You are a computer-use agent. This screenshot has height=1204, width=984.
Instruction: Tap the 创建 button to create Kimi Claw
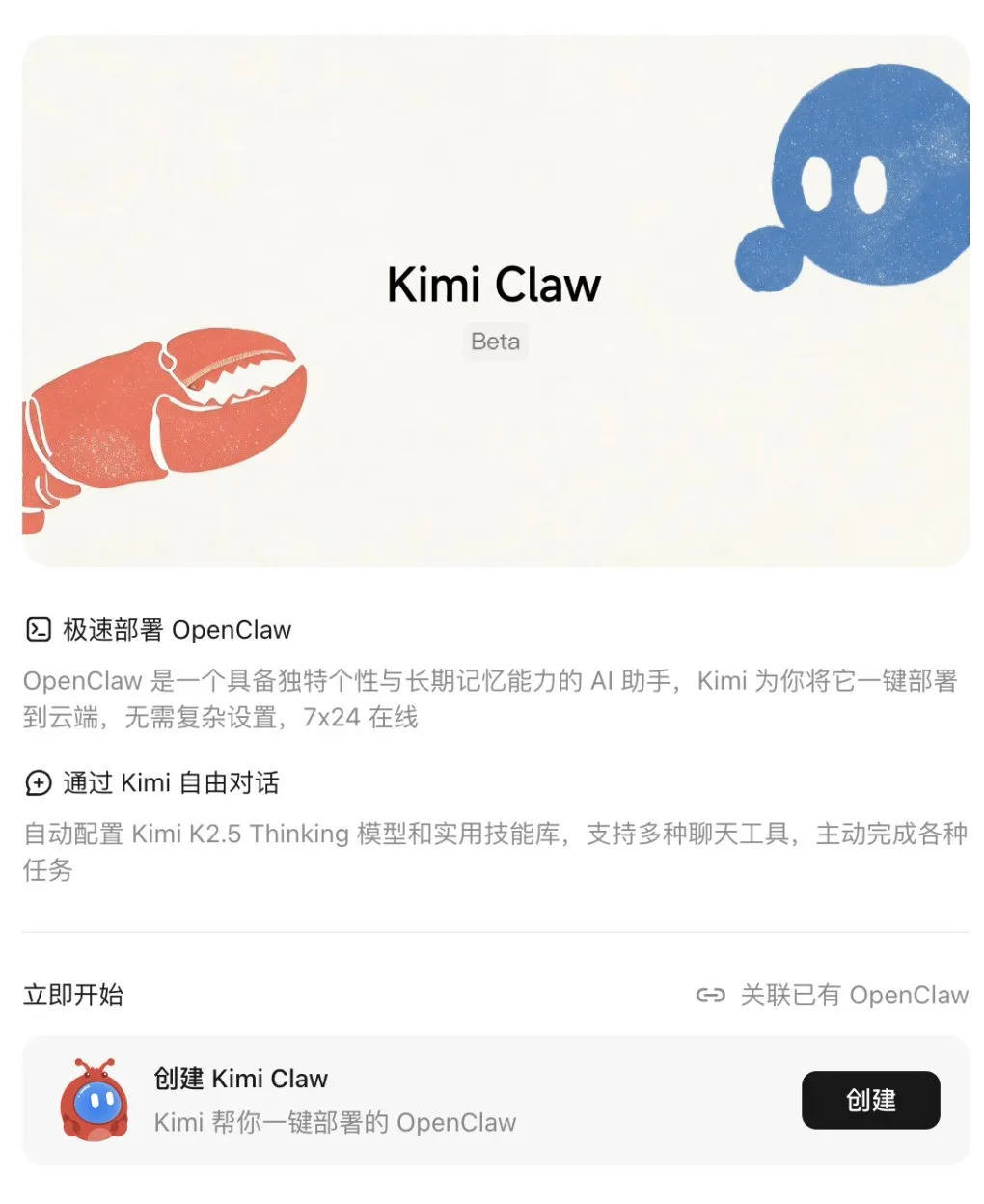pos(870,1100)
